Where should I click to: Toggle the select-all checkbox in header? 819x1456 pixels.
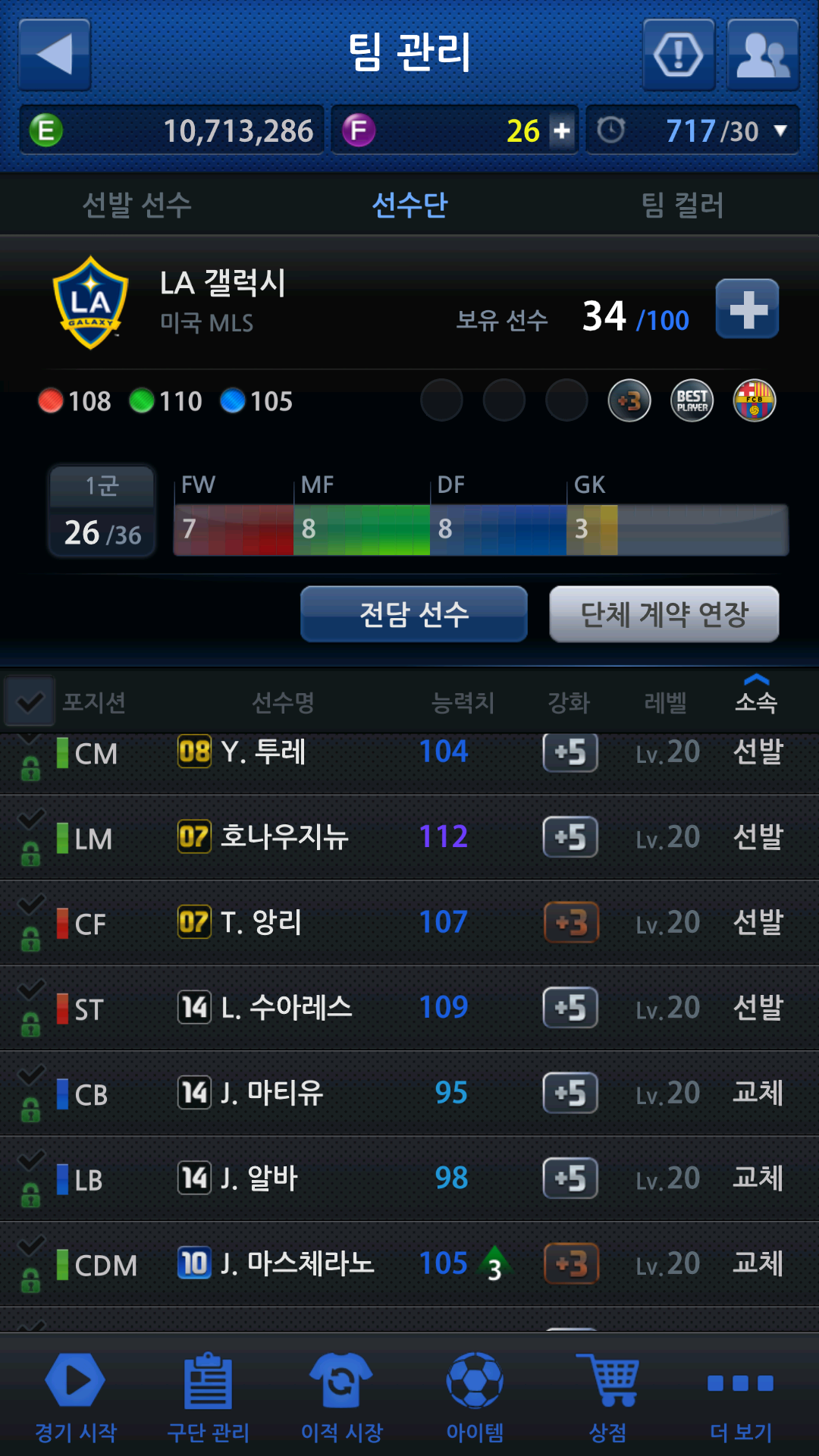pyautogui.click(x=30, y=701)
